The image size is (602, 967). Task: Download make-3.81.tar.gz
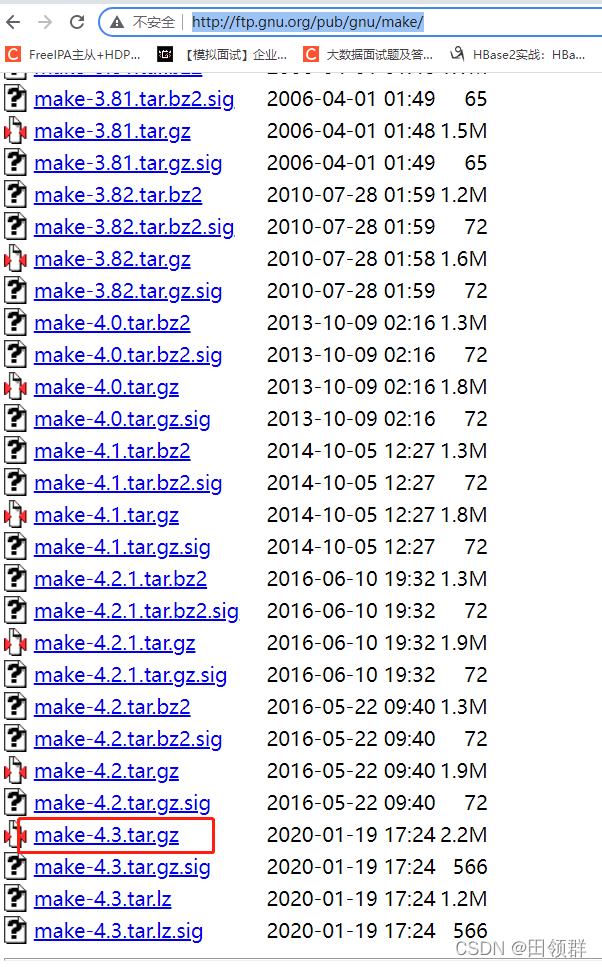pyautogui.click(x=112, y=131)
